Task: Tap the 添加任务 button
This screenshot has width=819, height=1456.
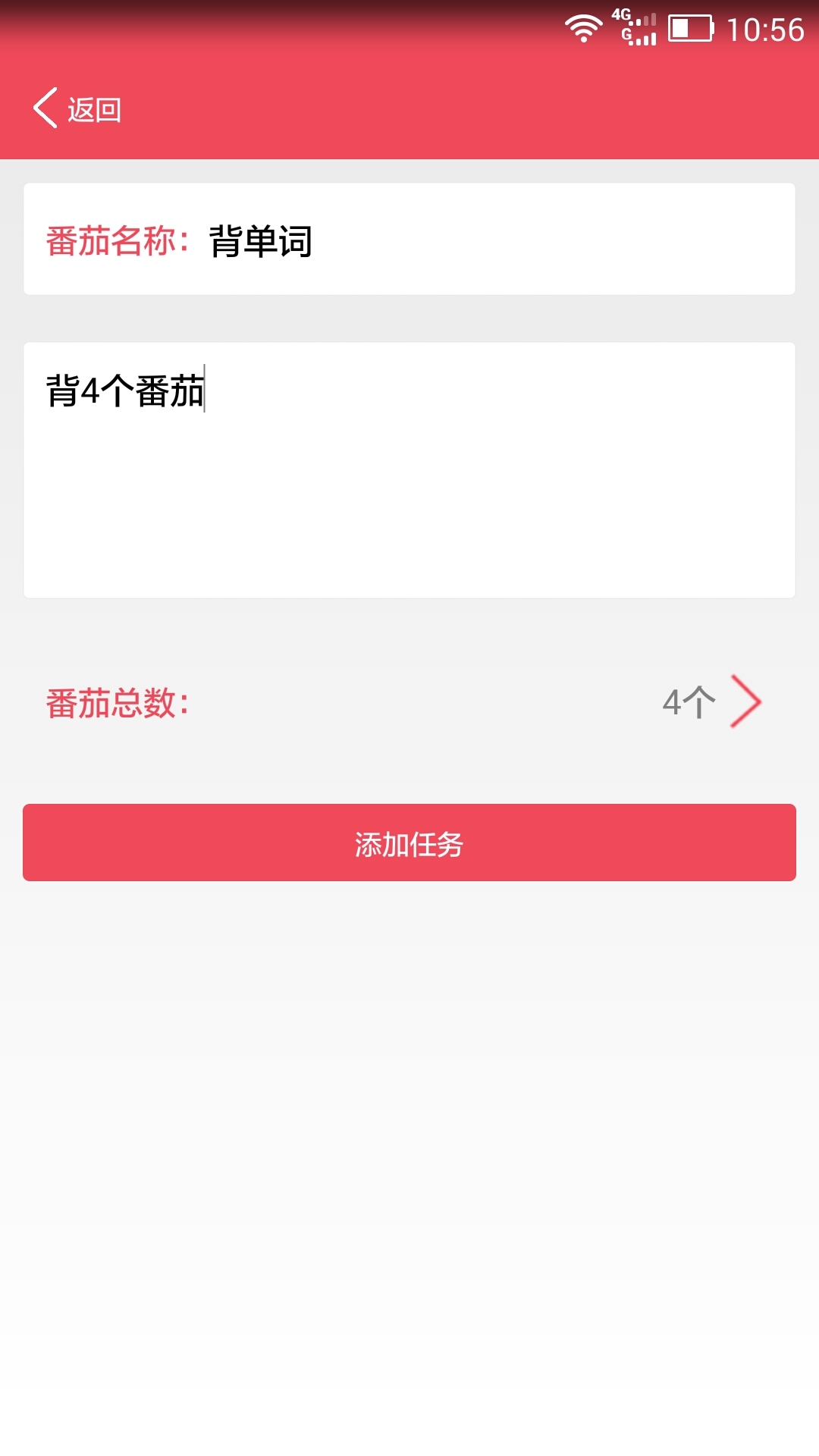Action: [x=409, y=843]
